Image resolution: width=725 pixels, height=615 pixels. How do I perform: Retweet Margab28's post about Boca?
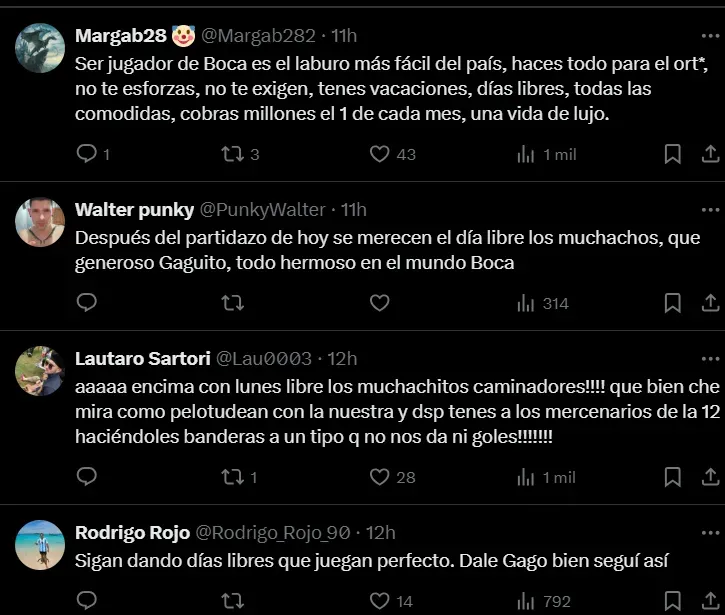pyautogui.click(x=233, y=154)
